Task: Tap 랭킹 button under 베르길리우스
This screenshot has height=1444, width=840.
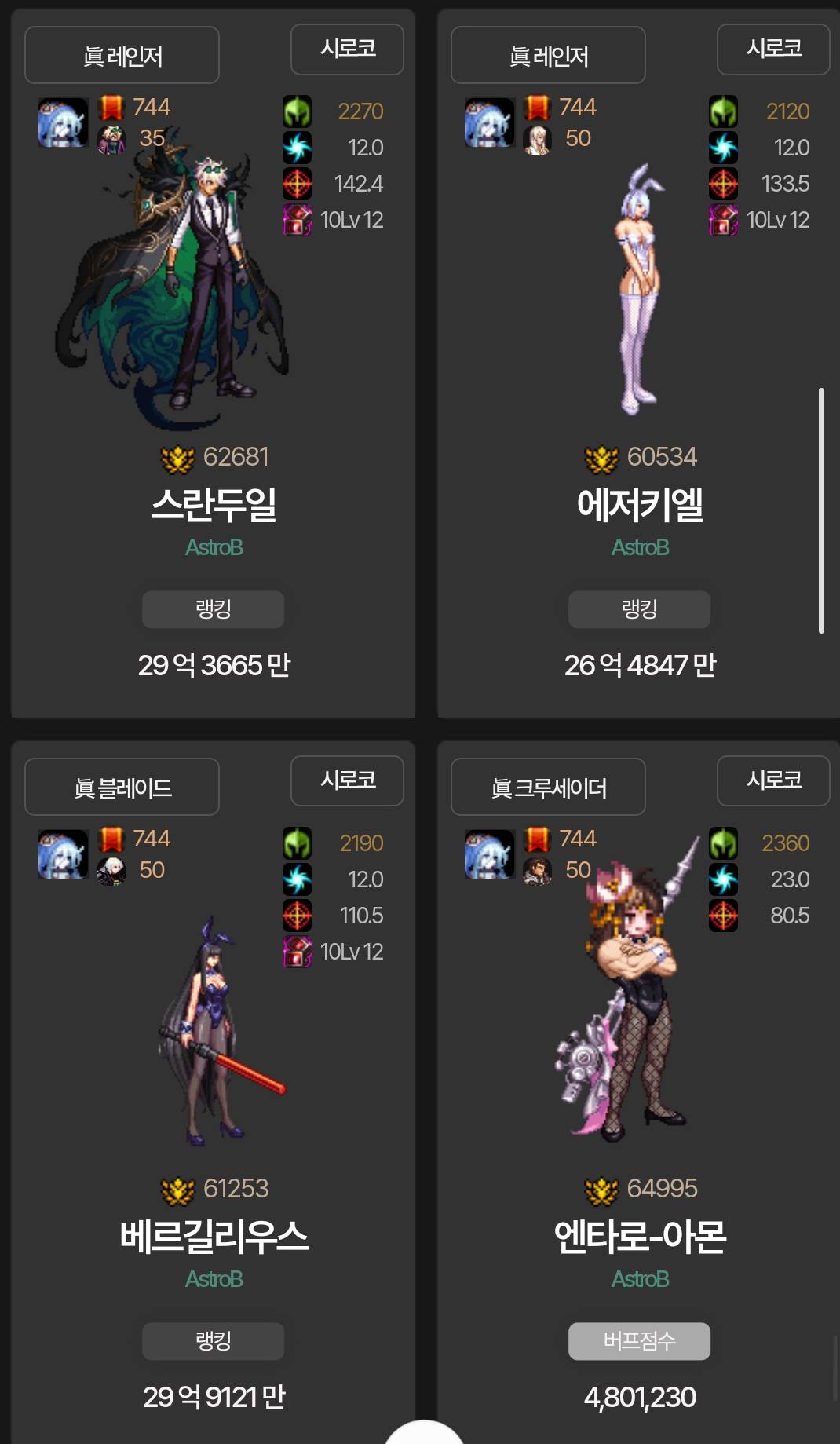Action: pyautogui.click(x=213, y=1341)
